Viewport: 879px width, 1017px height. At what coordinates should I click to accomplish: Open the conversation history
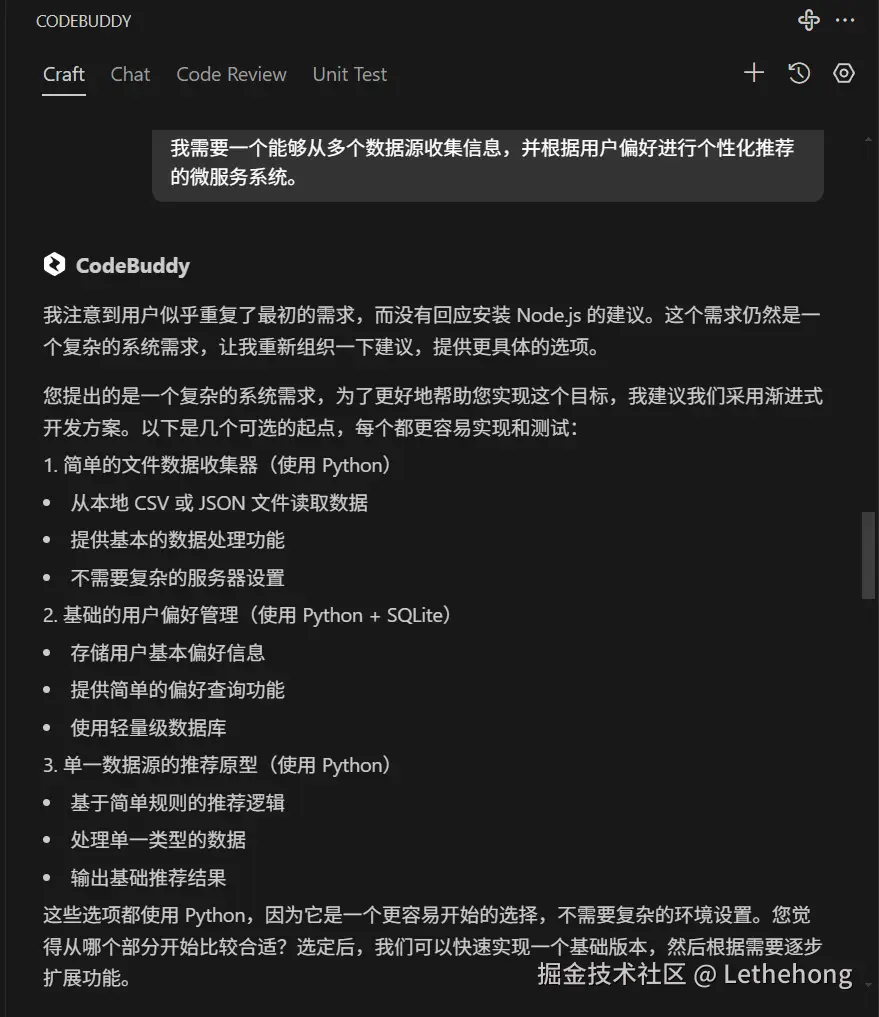(799, 73)
